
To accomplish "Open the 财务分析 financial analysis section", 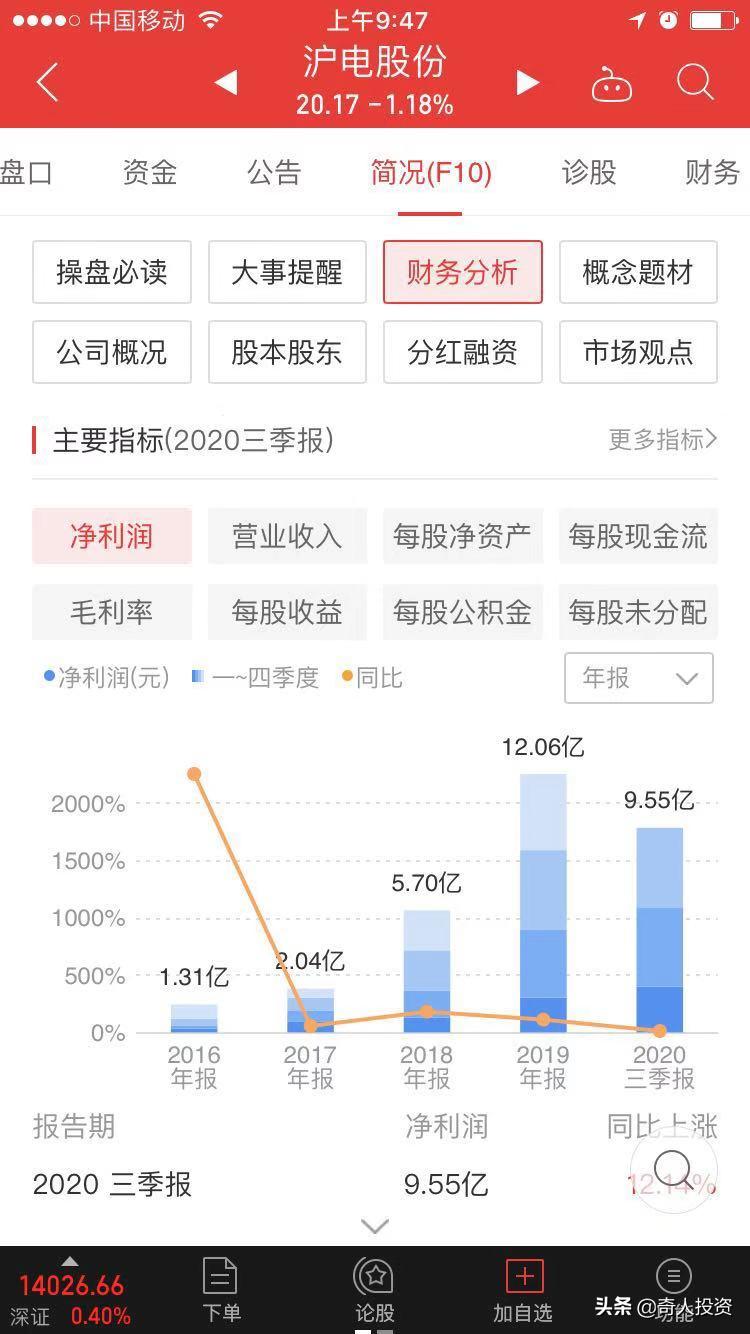I will (x=462, y=272).
